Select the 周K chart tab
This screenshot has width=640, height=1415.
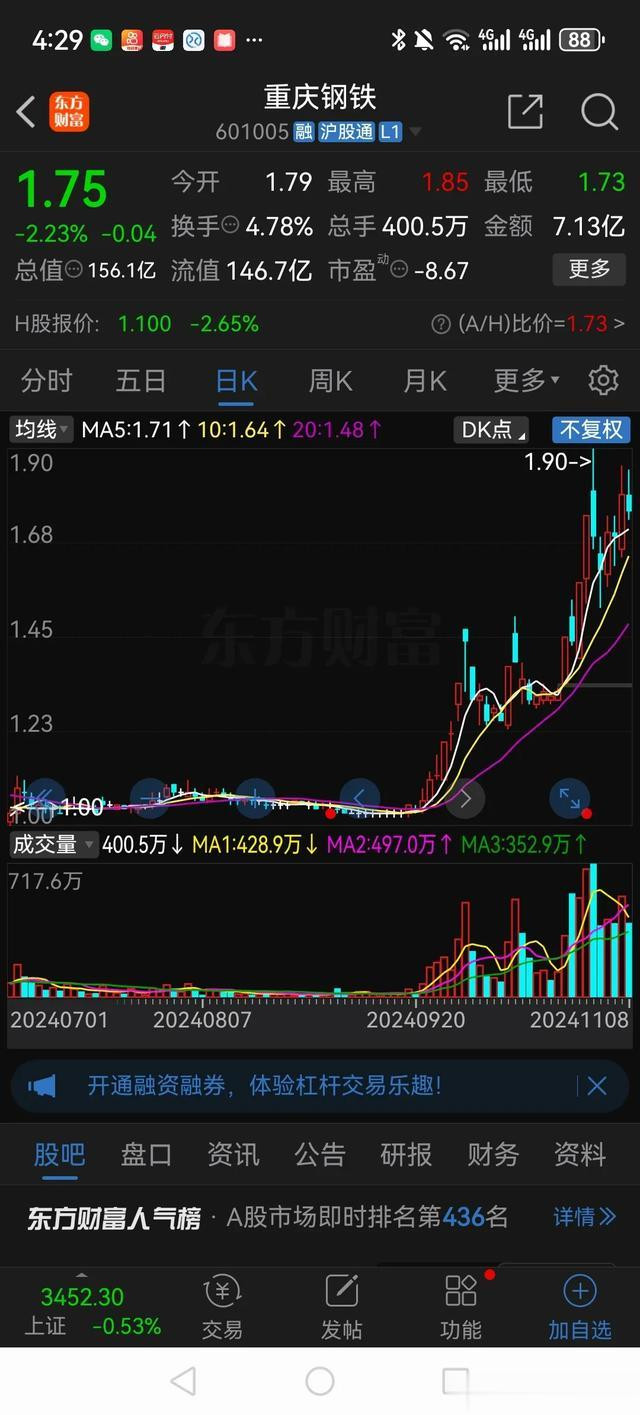[330, 381]
